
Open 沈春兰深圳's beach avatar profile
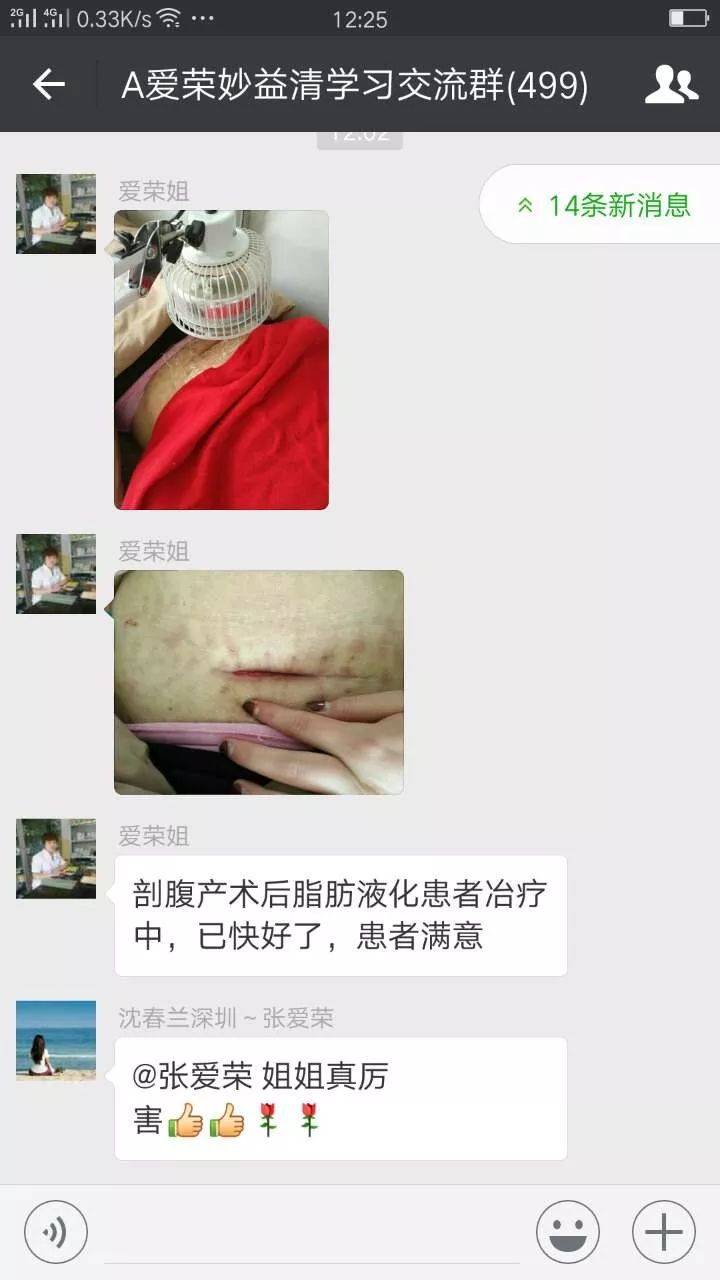point(56,1040)
